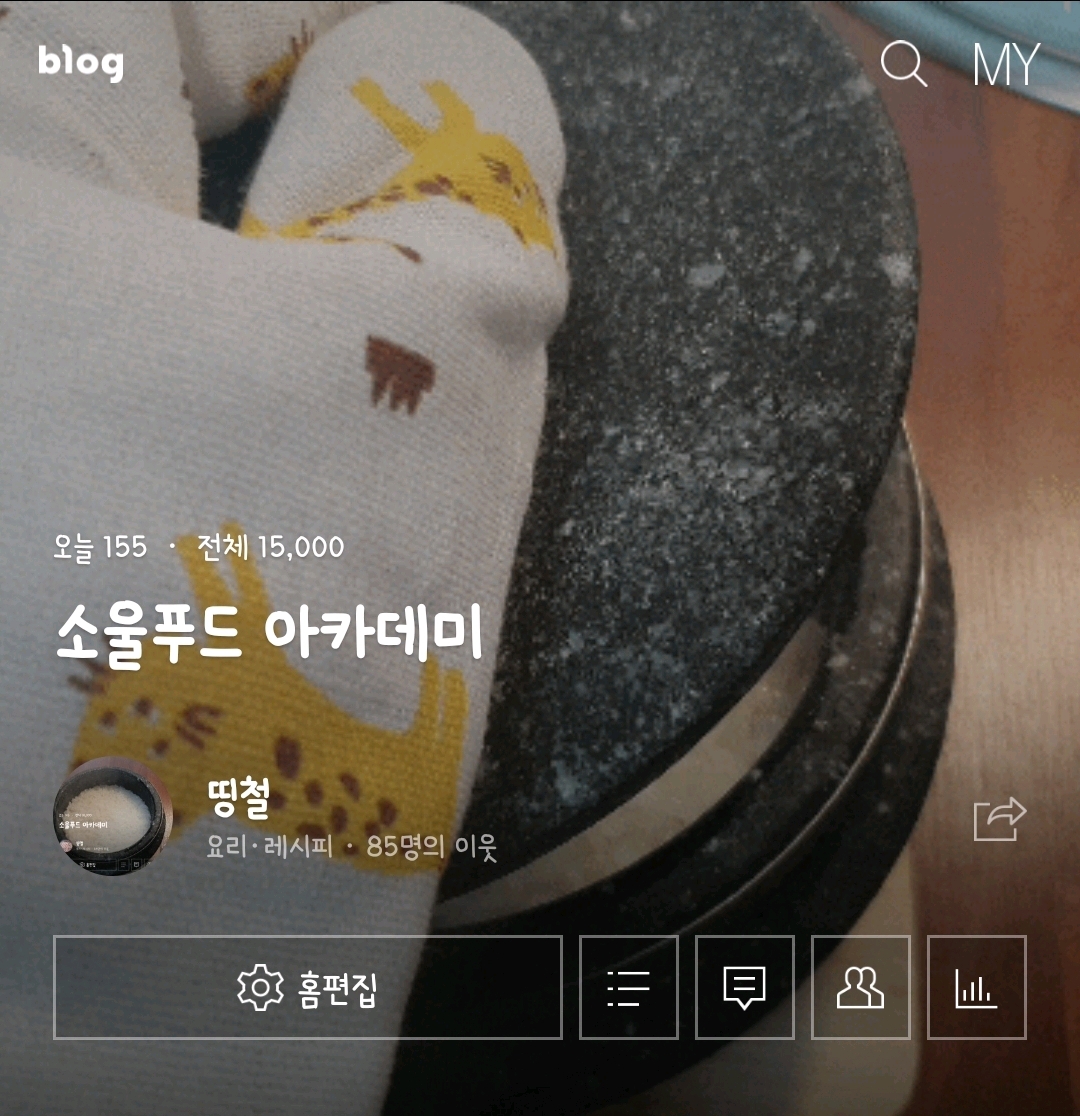The image size is (1080, 1116).
Task: Open 홈편집 home edit button
Action: 308,987
